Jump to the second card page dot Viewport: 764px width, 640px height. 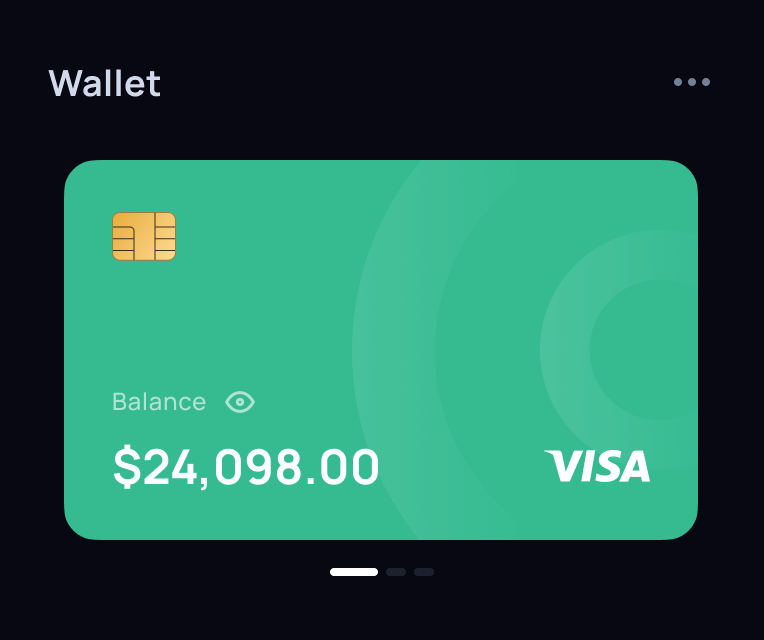396,572
